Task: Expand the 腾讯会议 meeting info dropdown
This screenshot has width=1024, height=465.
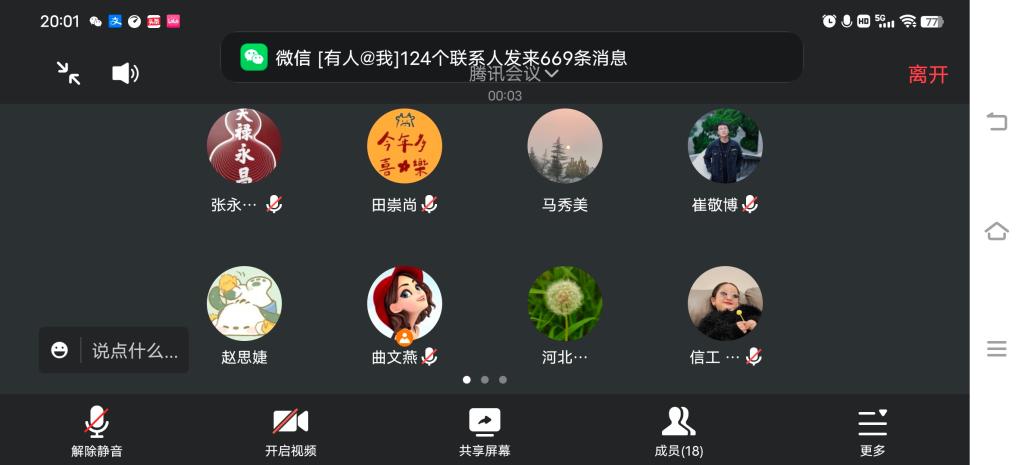Action: 551,74
